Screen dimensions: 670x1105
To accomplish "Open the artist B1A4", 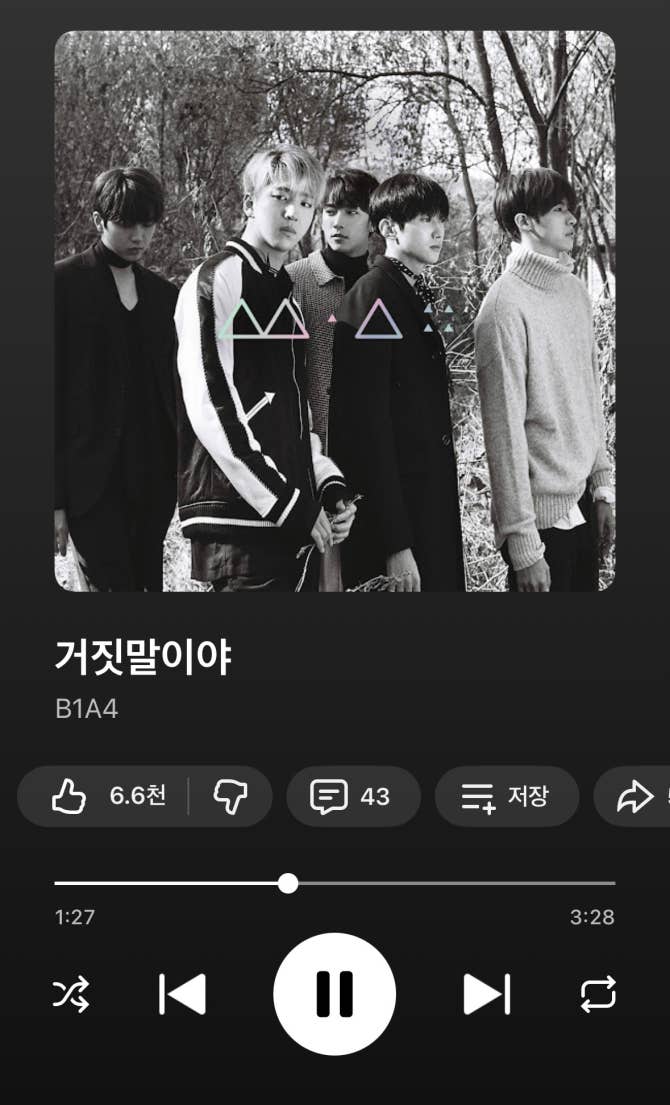I will 87,710.
